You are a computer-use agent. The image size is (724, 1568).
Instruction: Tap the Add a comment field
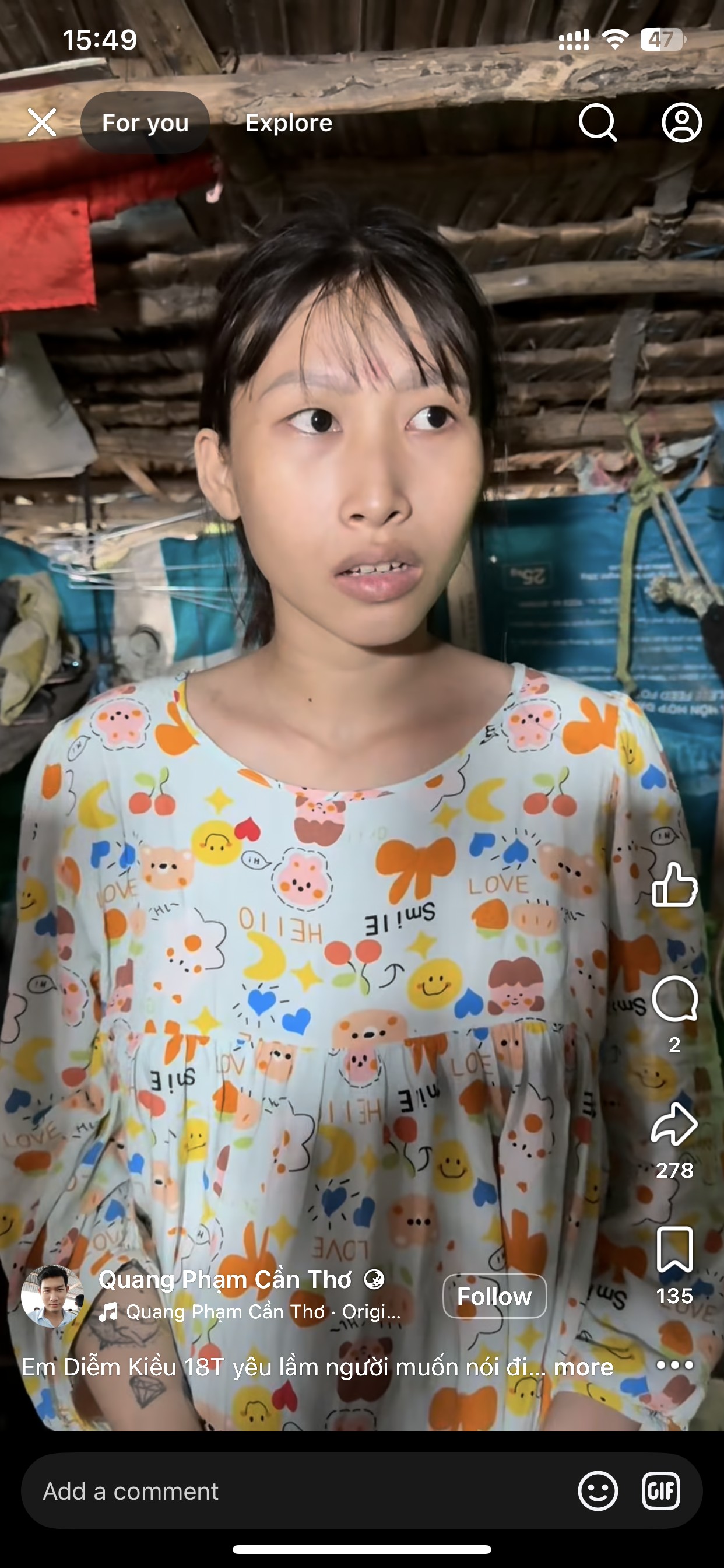tap(292, 1492)
